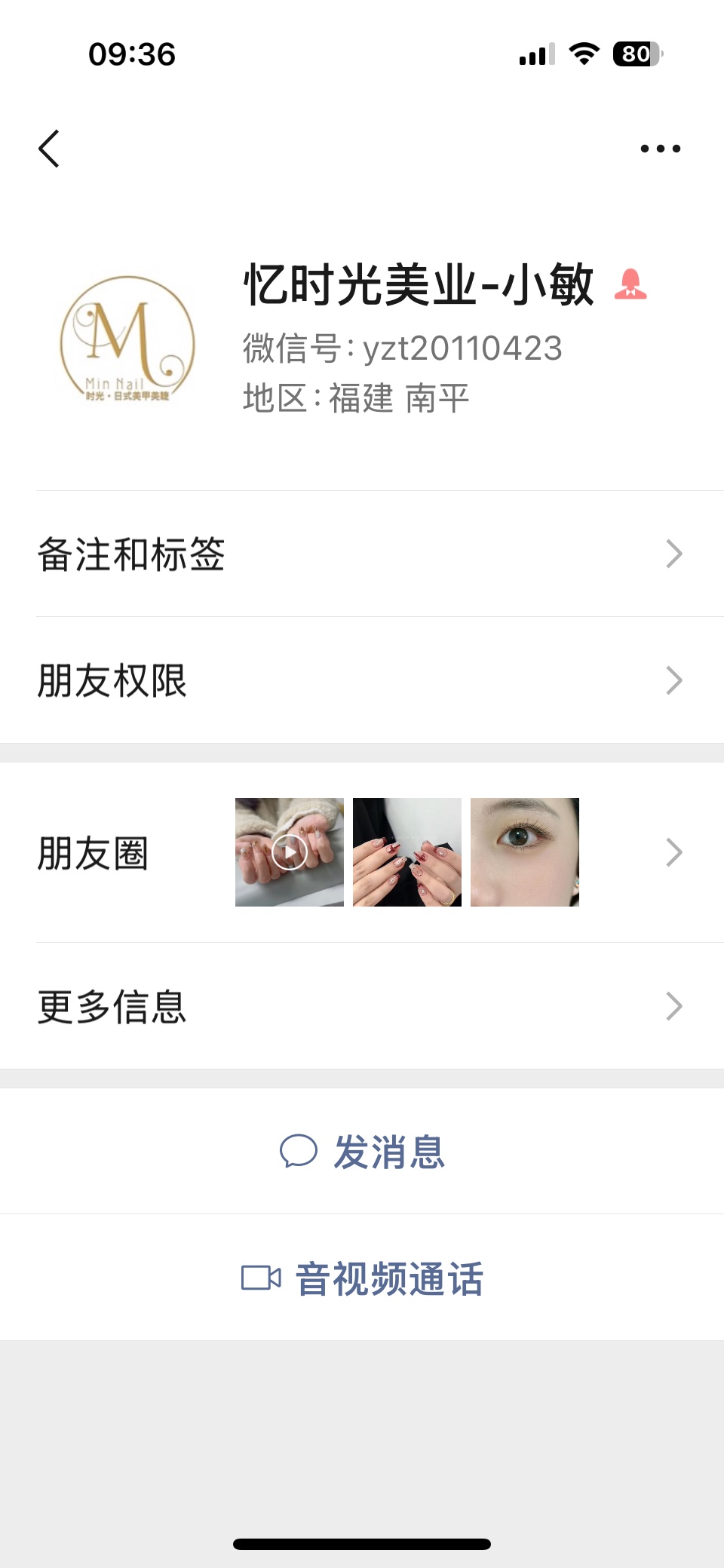Open the three-dot overflow menu
Screen dimensions: 724x1568
point(660,149)
